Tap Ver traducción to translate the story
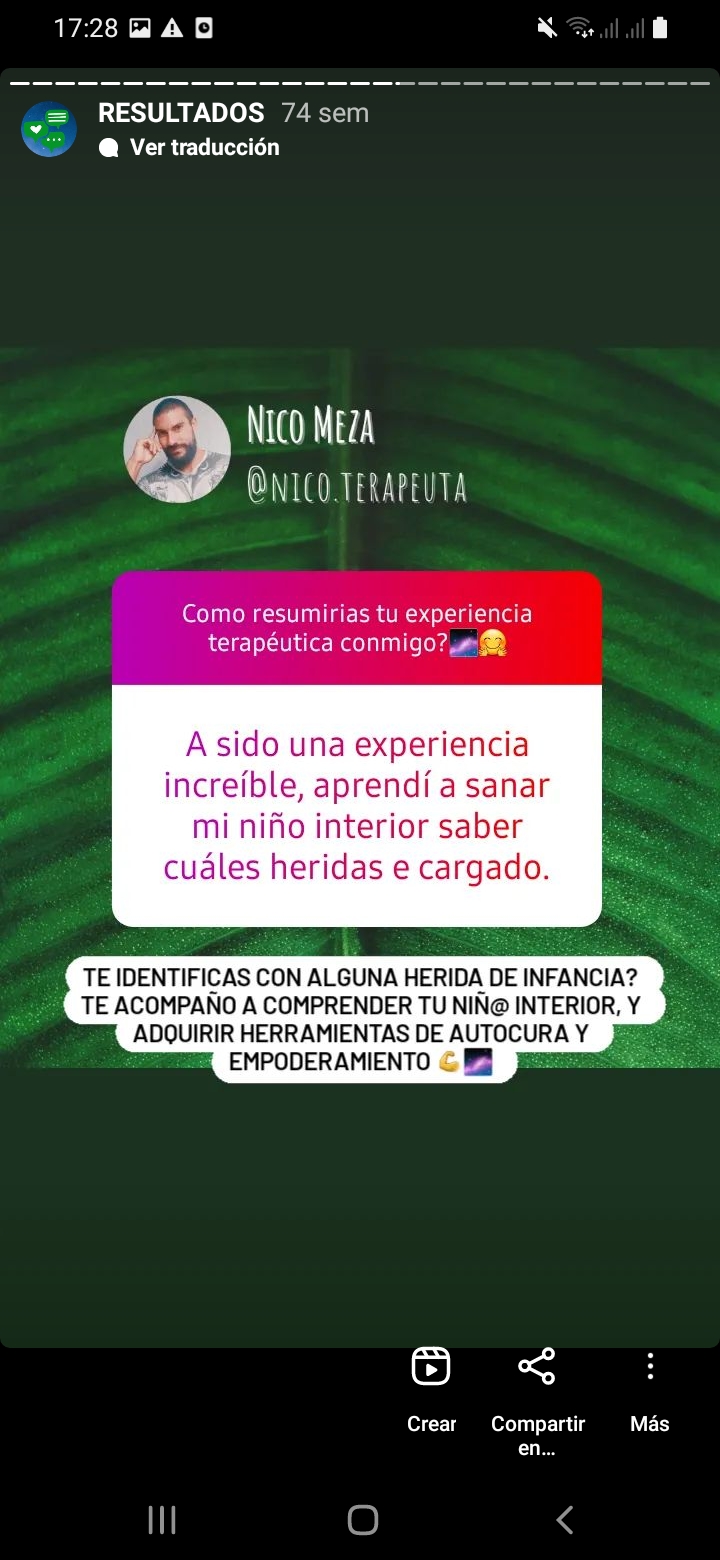 click(190, 147)
